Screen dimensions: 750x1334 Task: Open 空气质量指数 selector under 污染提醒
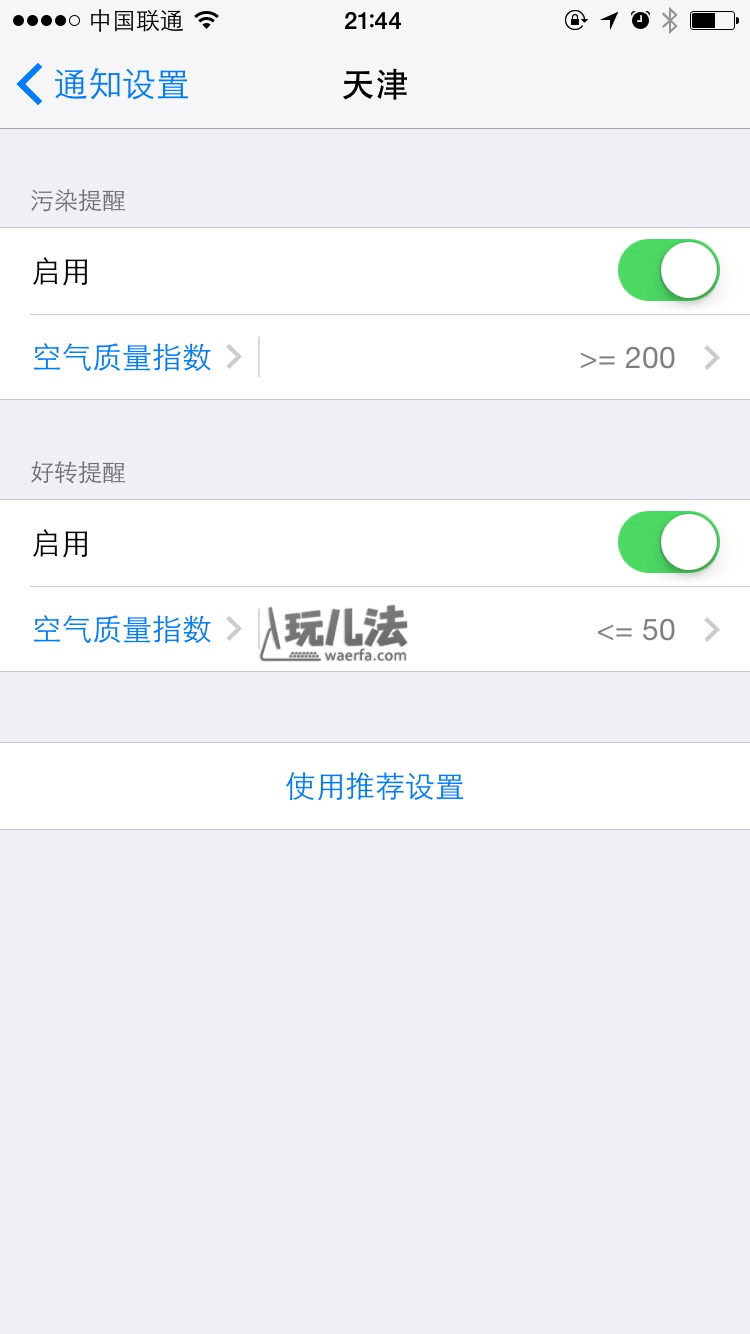(x=137, y=357)
